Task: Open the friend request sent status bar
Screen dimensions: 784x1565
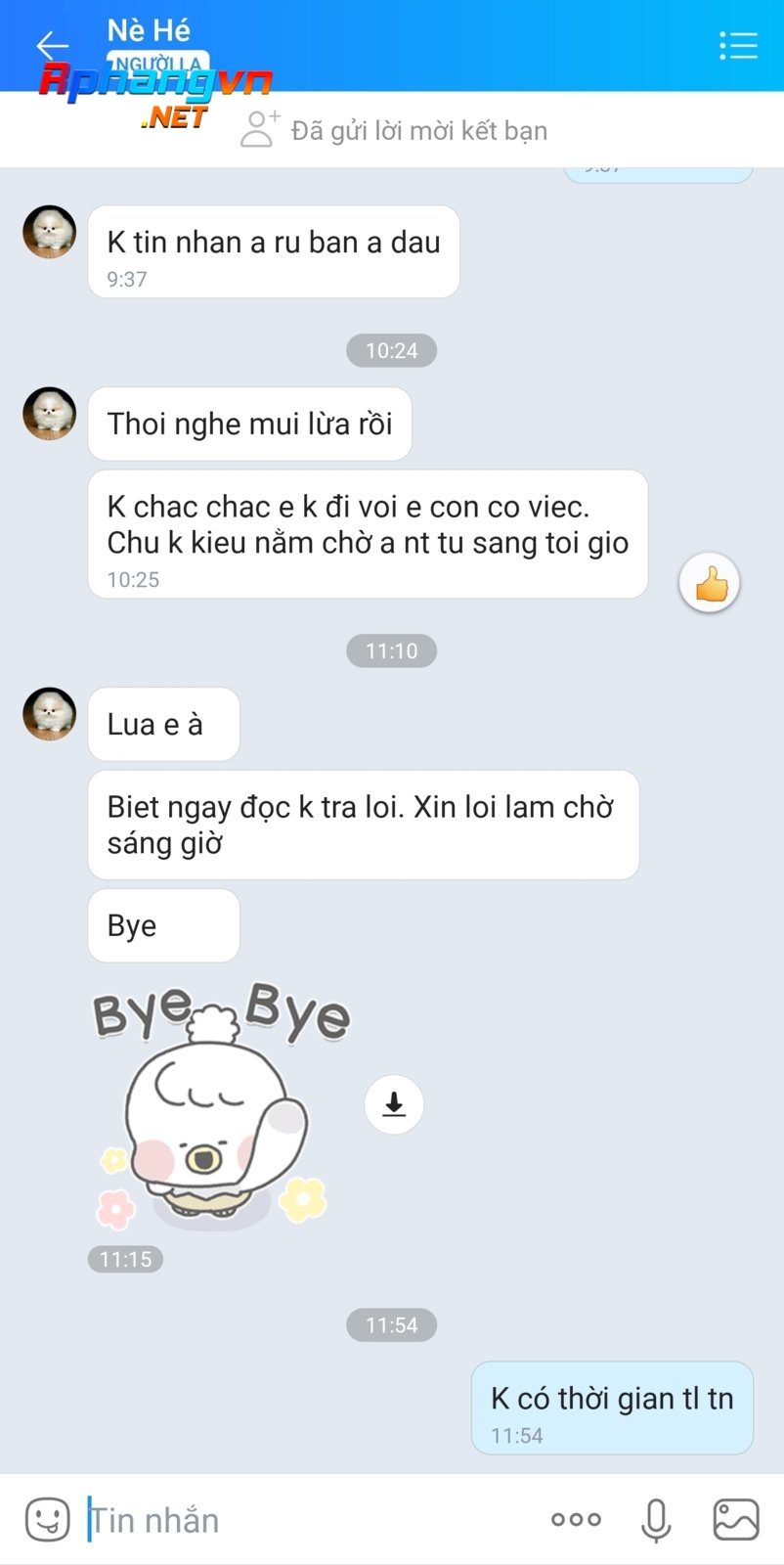Action: coord(392,130)
